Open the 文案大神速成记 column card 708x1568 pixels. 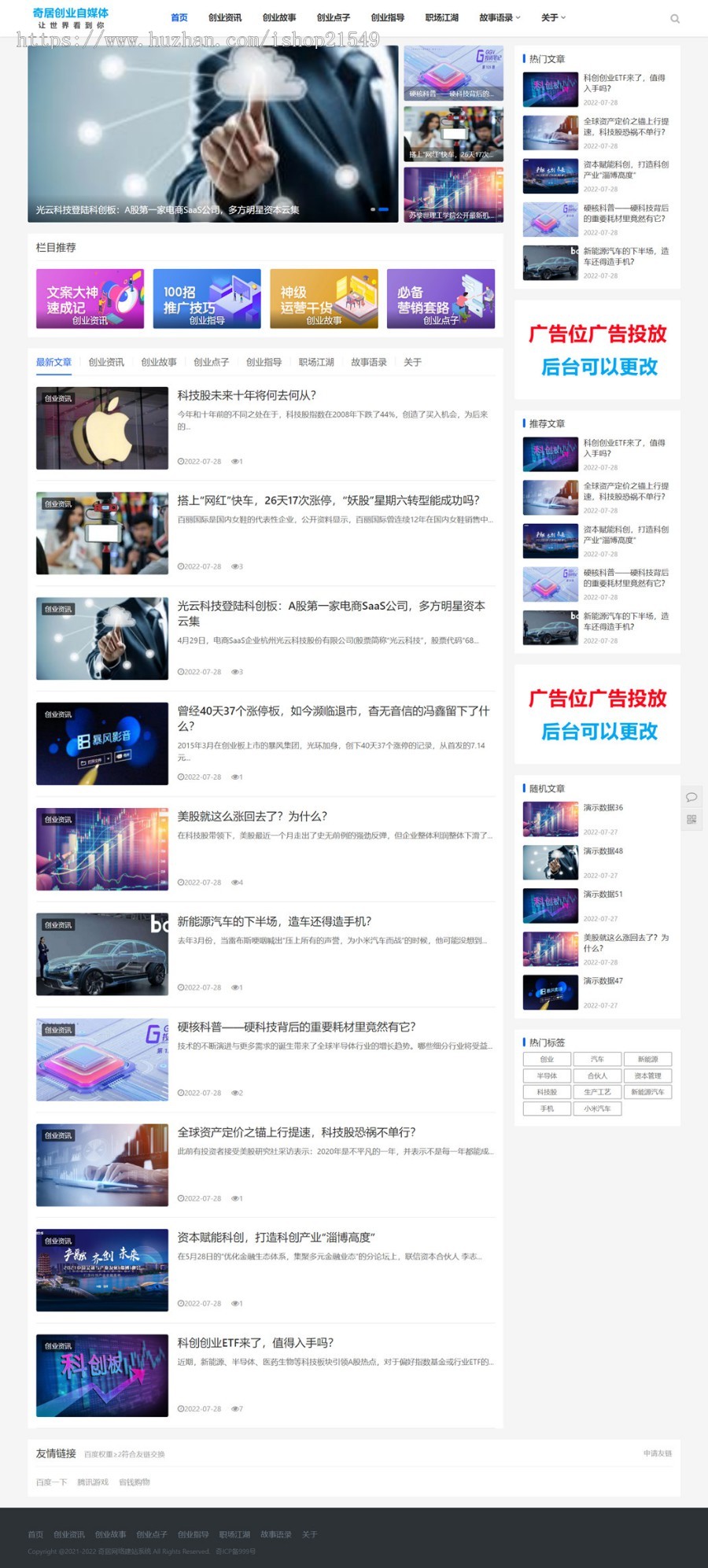tap(90, 298)
